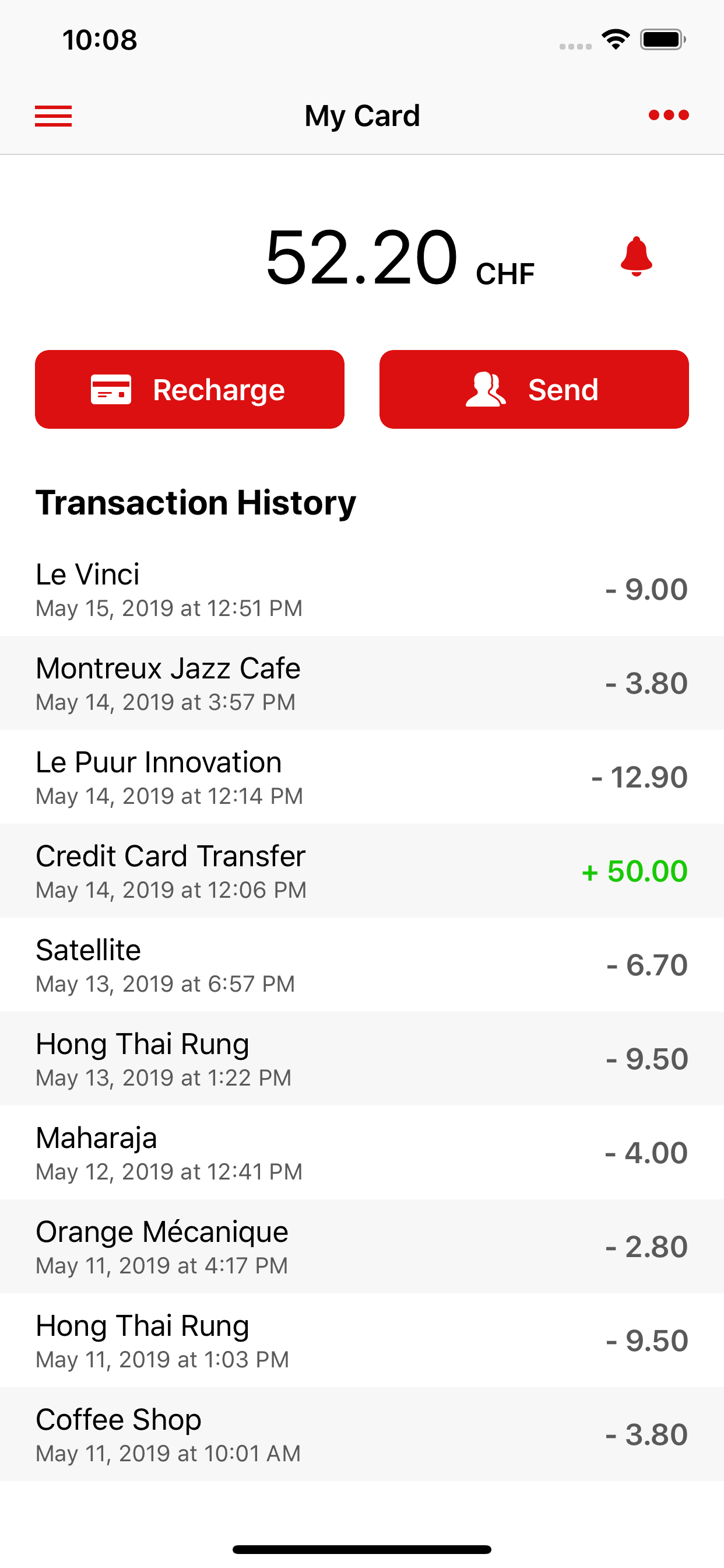This screenshot has height=1568, width=724.
Task: Open the Coffee Shop transaction
Action: [362, 1434]
